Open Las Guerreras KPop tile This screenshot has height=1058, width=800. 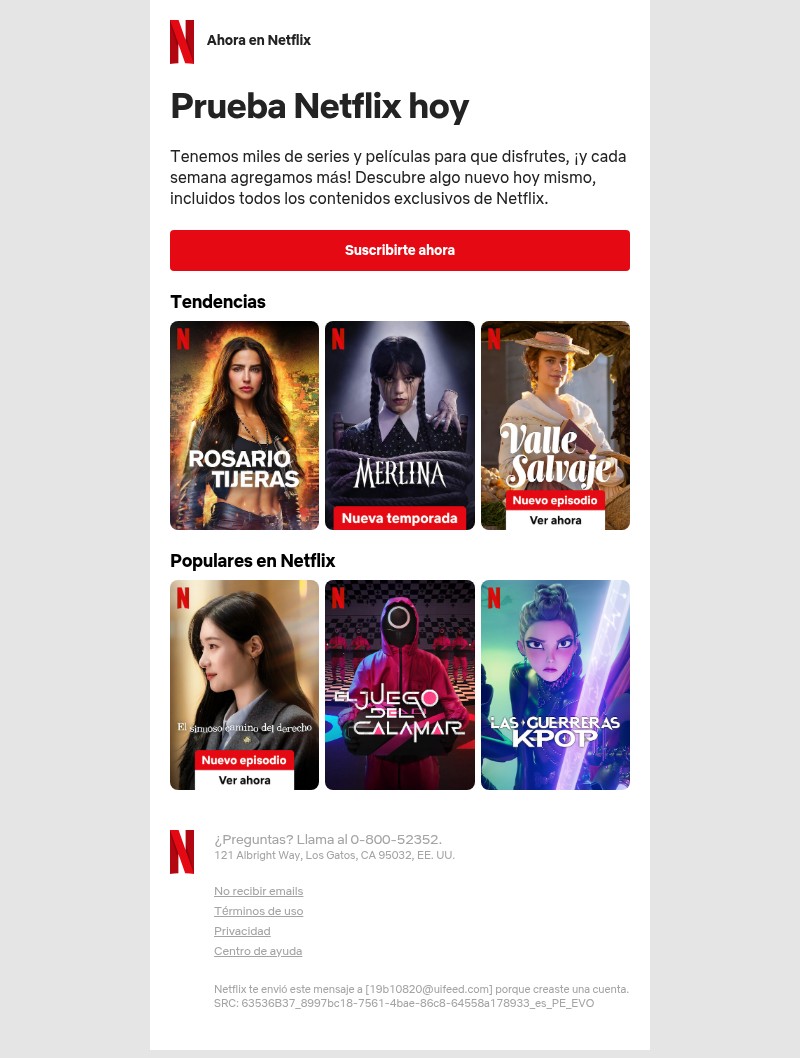click(555, 685)
